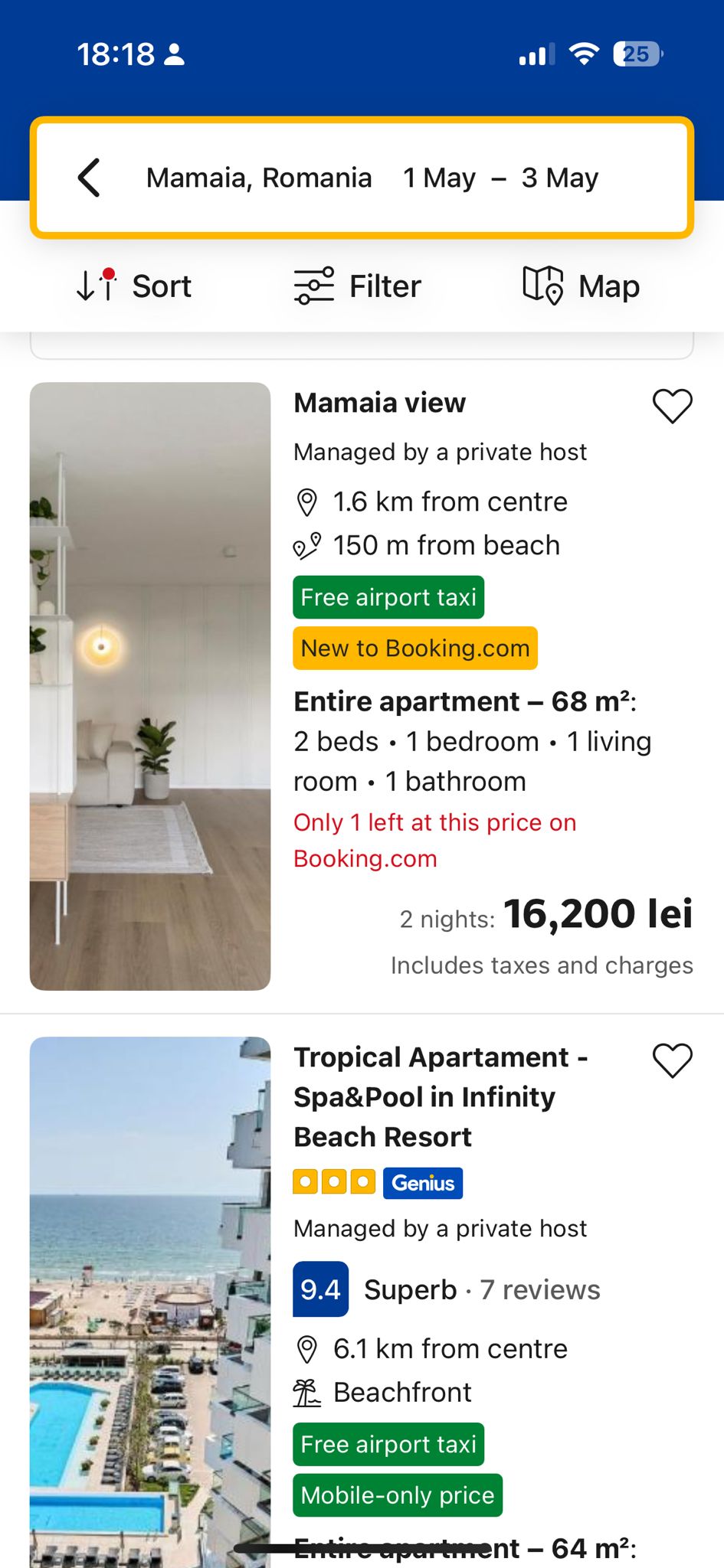Open Tropical Apartament Infinity Beach Resort listing
This screenshot has height=1568, width=724.
click(440, 1096)
